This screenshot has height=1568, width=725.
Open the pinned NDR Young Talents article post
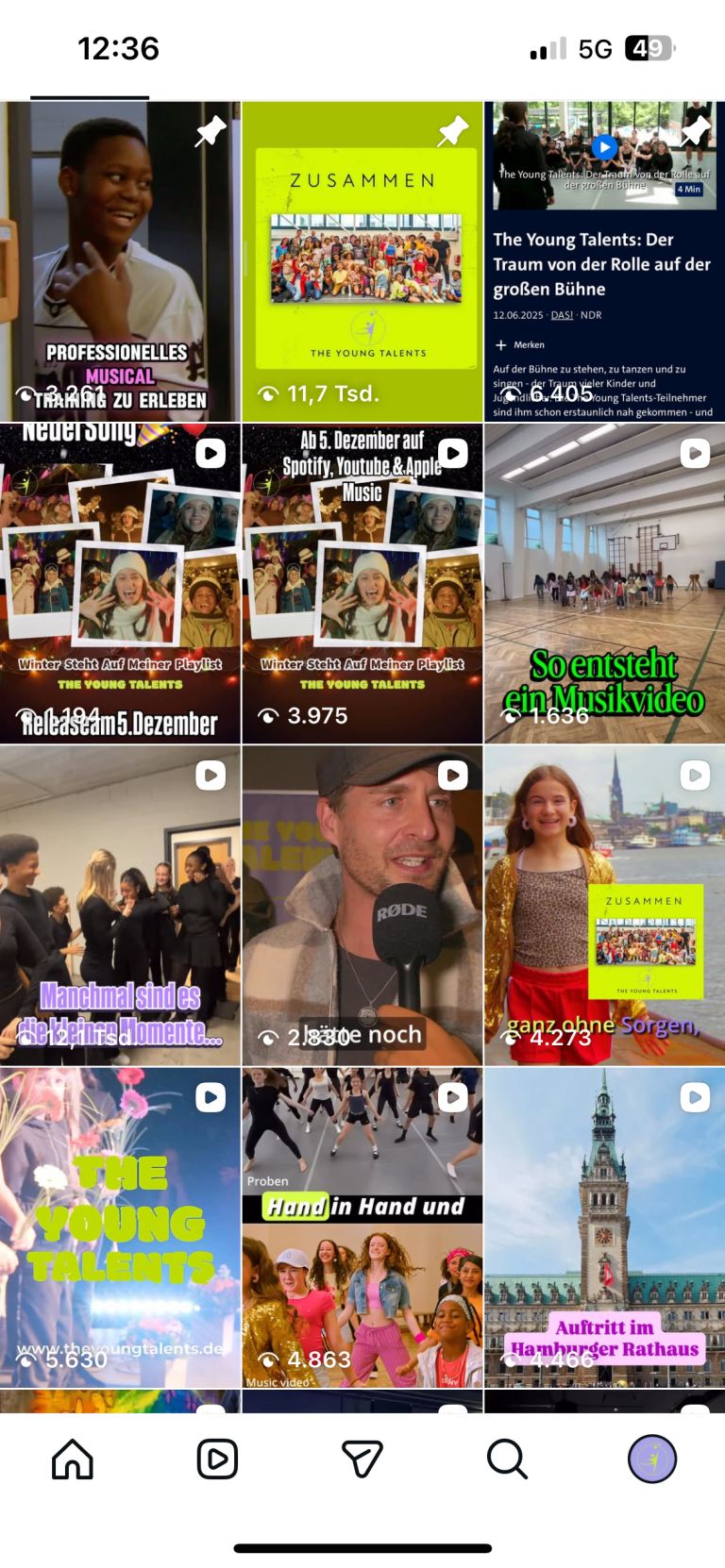tap(604, 261)
